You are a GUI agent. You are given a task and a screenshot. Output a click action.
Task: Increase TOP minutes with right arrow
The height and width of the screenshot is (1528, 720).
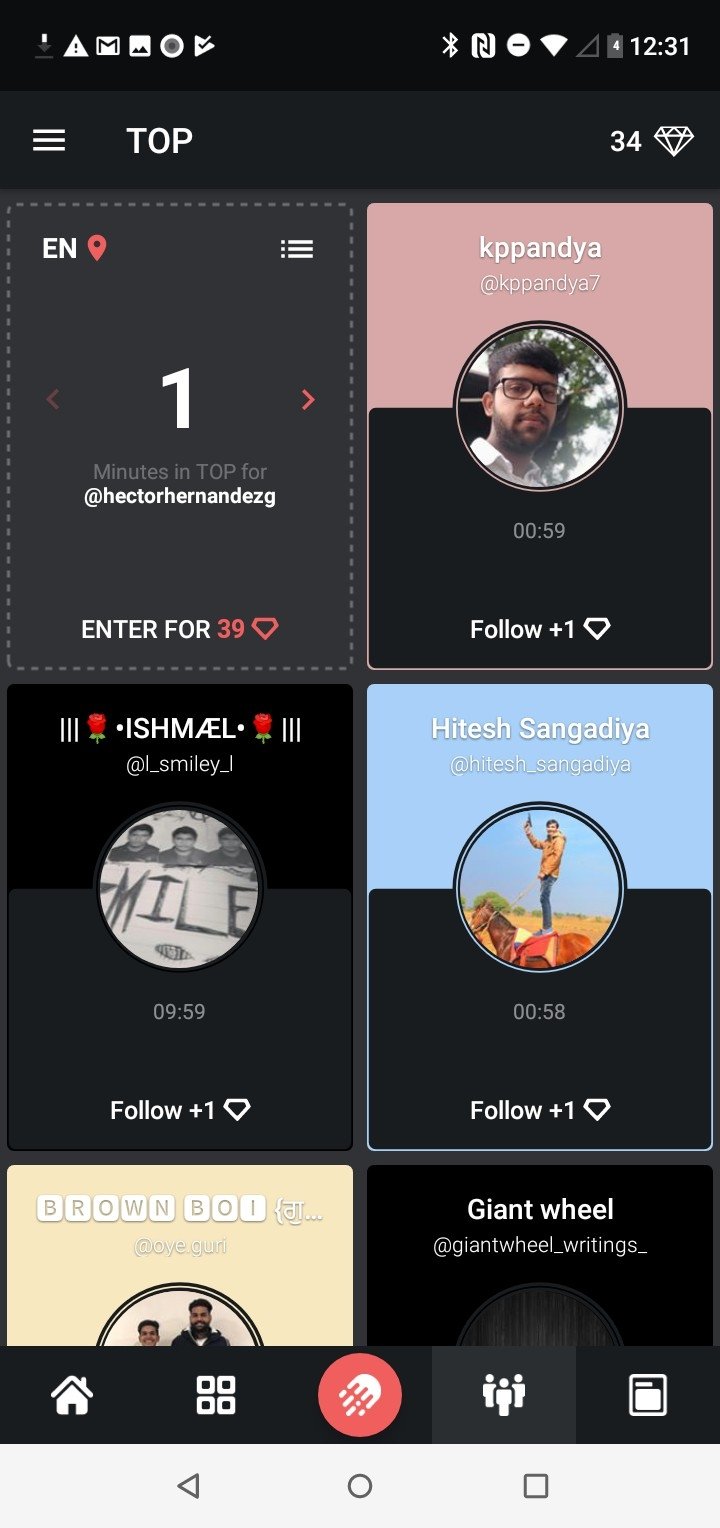coord(308,400)
